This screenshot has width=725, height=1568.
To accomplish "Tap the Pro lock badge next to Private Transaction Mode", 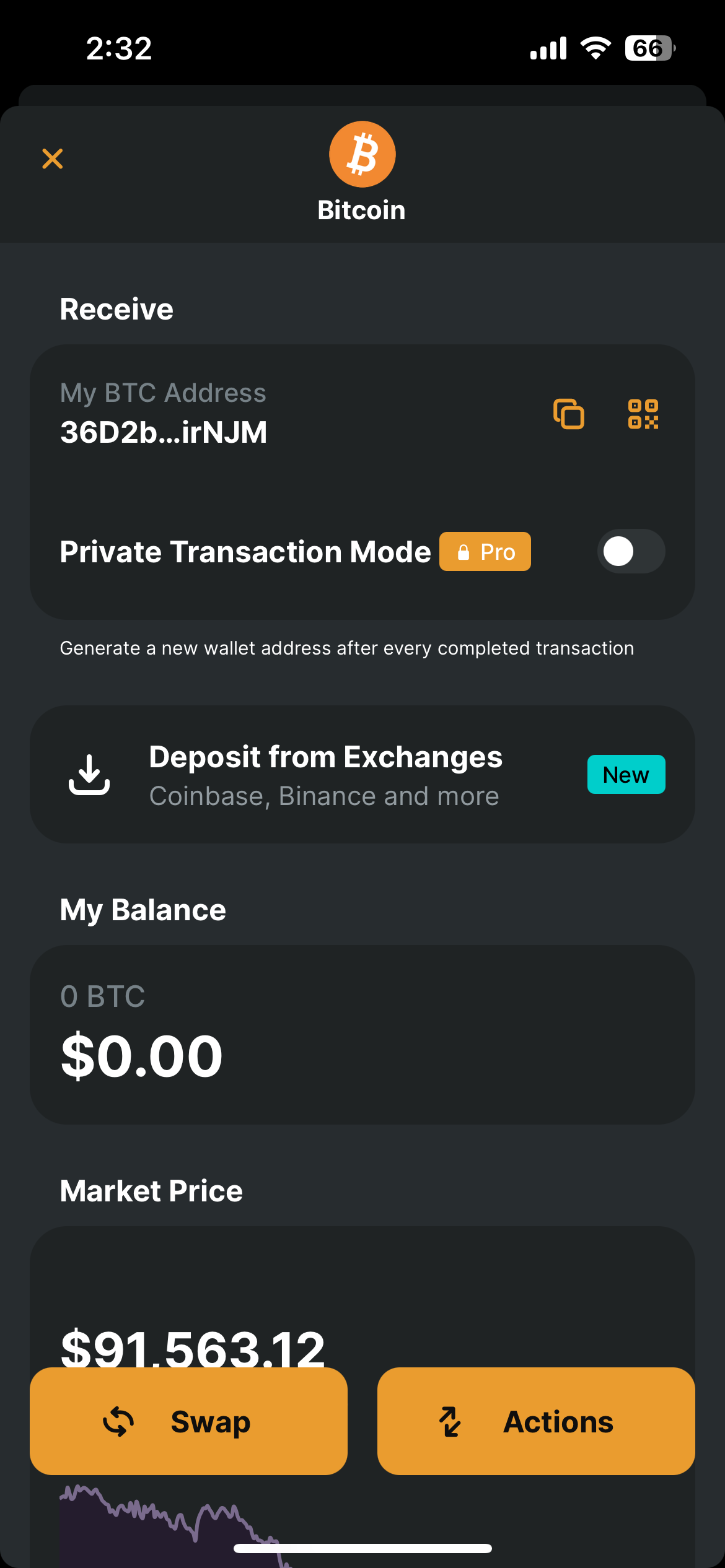I will pos(485,551).
